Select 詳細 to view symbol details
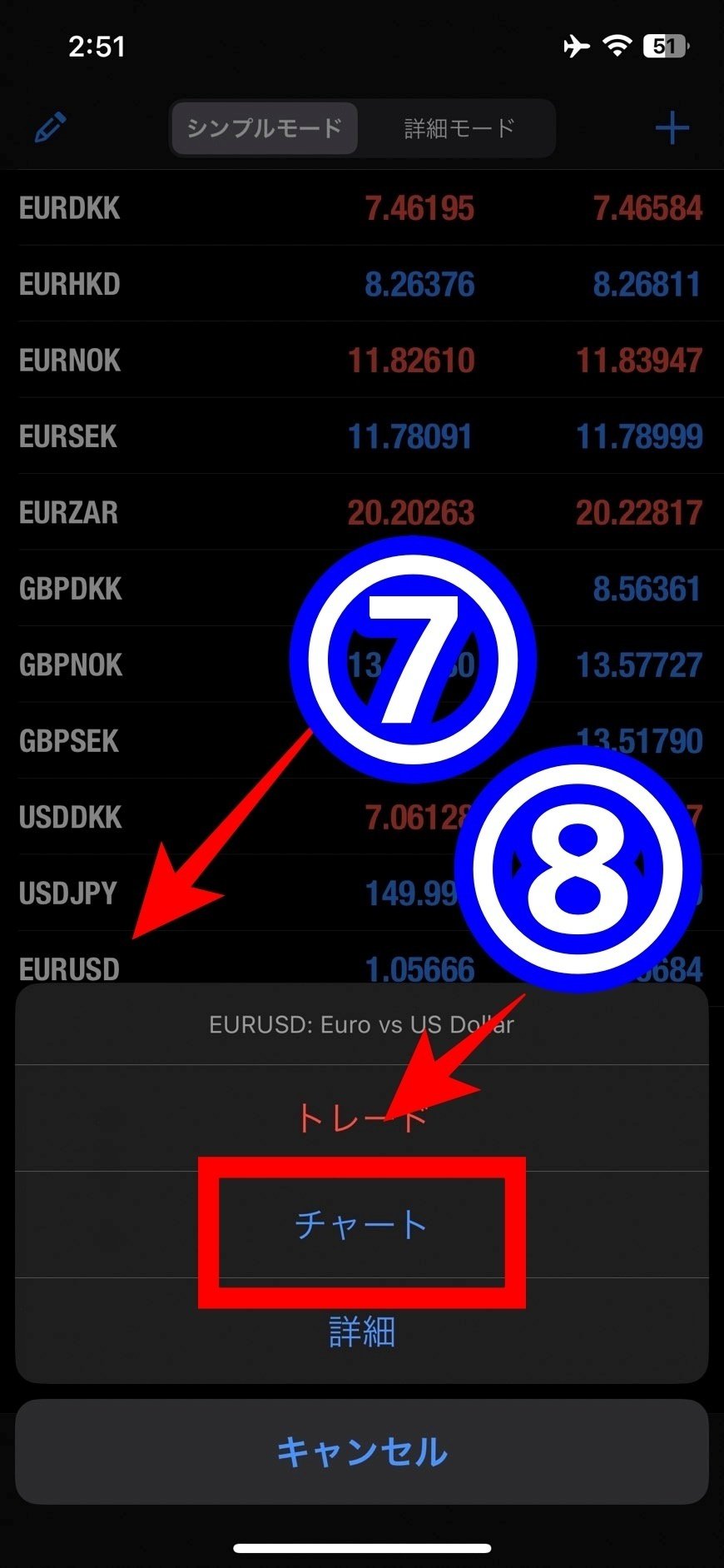This screenshot has width=724, height=1568. coord(362,1331)
